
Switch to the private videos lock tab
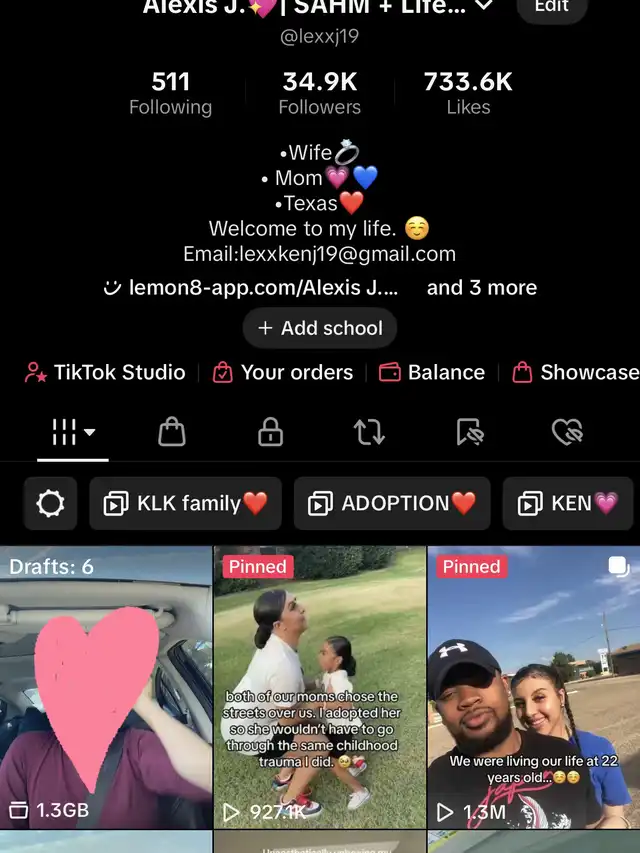tap(270, 432)
